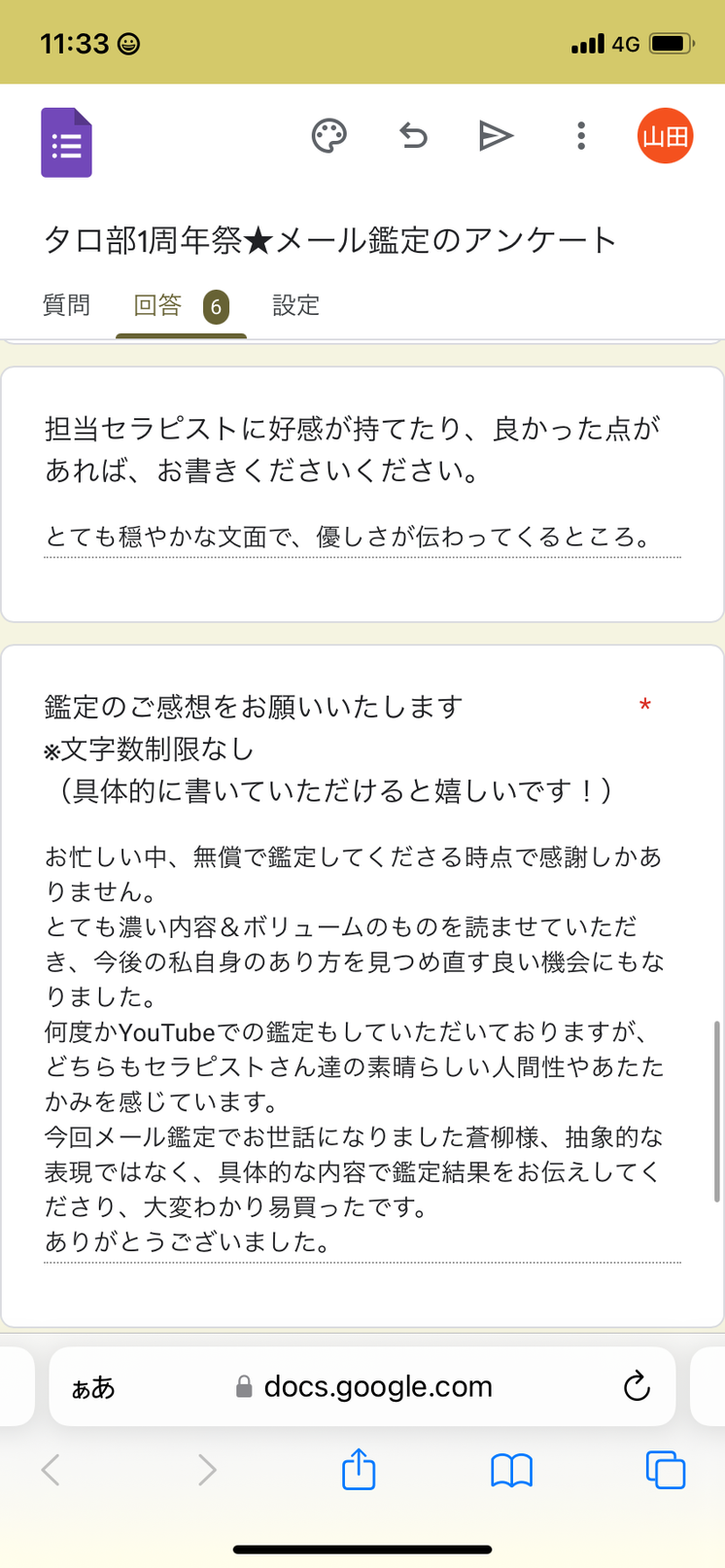Undo the last change

click(x=414, y=136)
